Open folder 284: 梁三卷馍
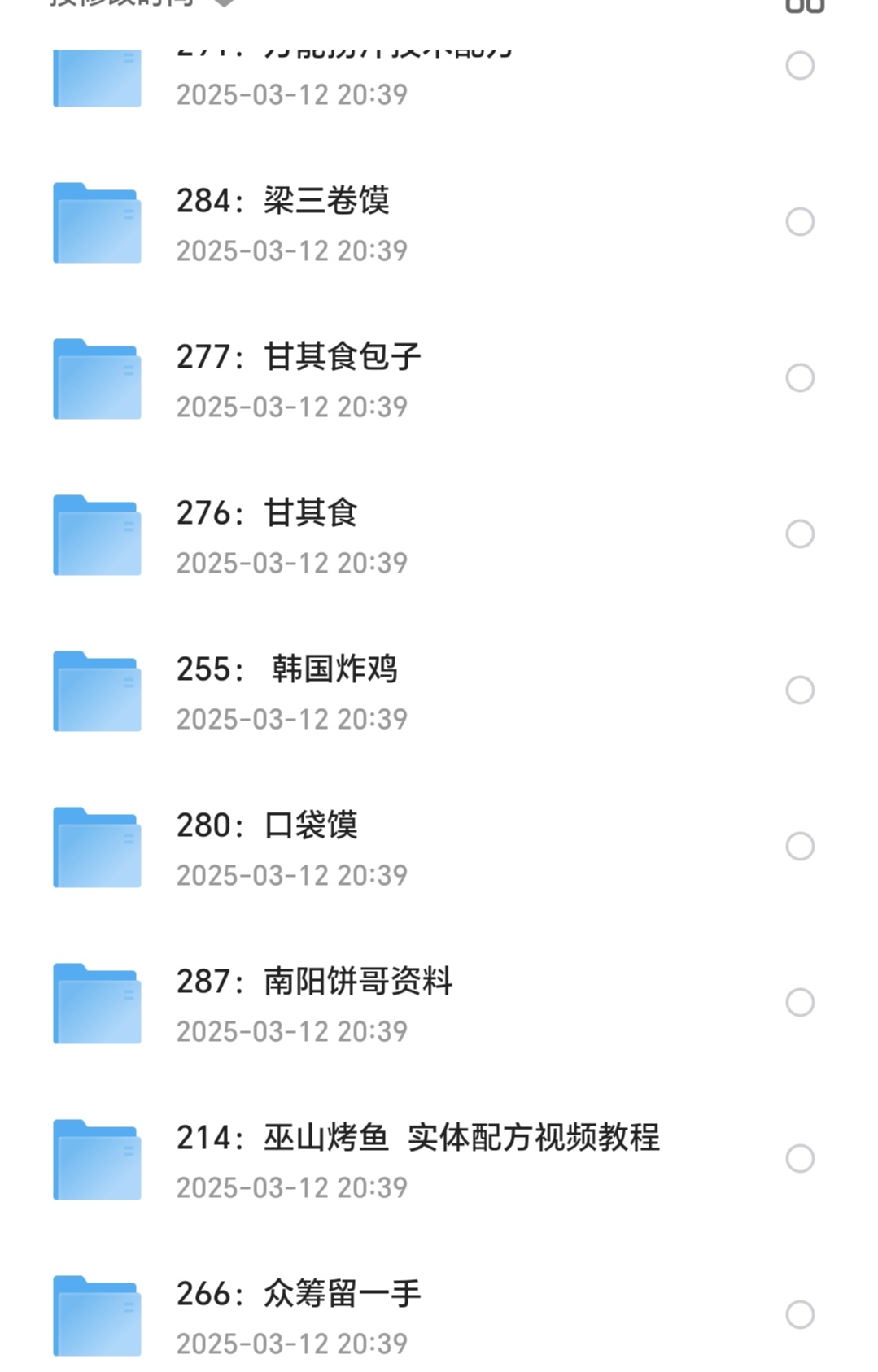 click(x=325, y=201)
